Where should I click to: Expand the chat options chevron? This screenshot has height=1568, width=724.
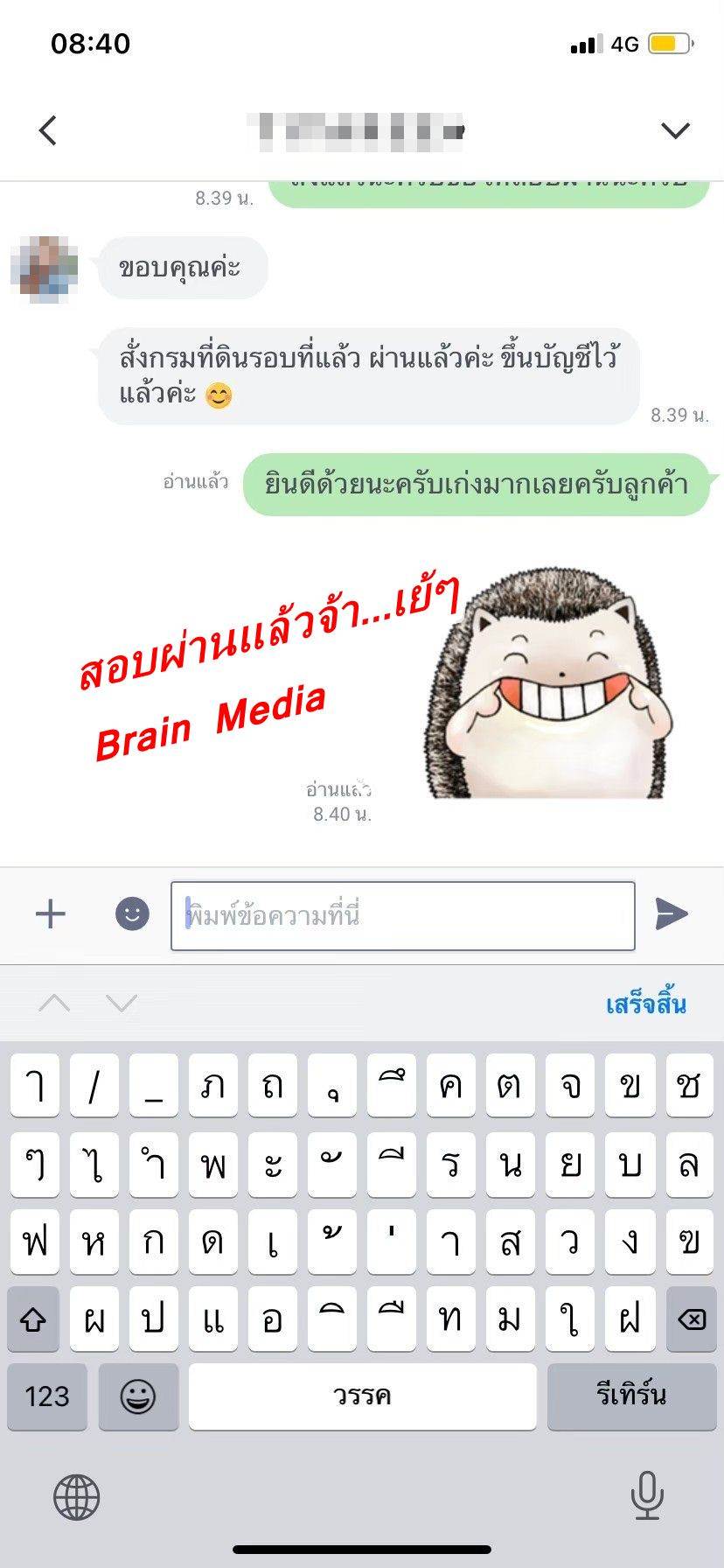tap(675, 130)
